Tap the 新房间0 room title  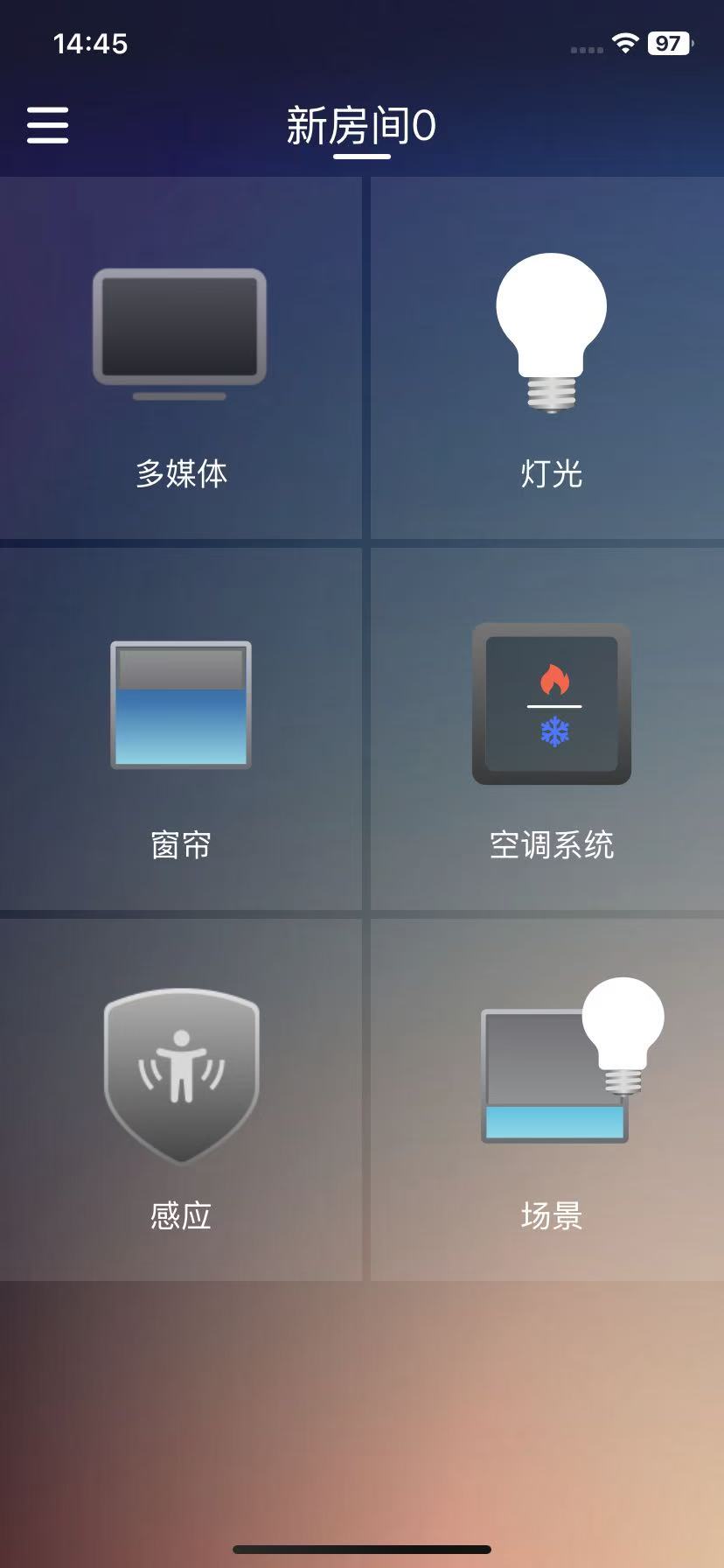pyautogui.click(x=361, y=126)
